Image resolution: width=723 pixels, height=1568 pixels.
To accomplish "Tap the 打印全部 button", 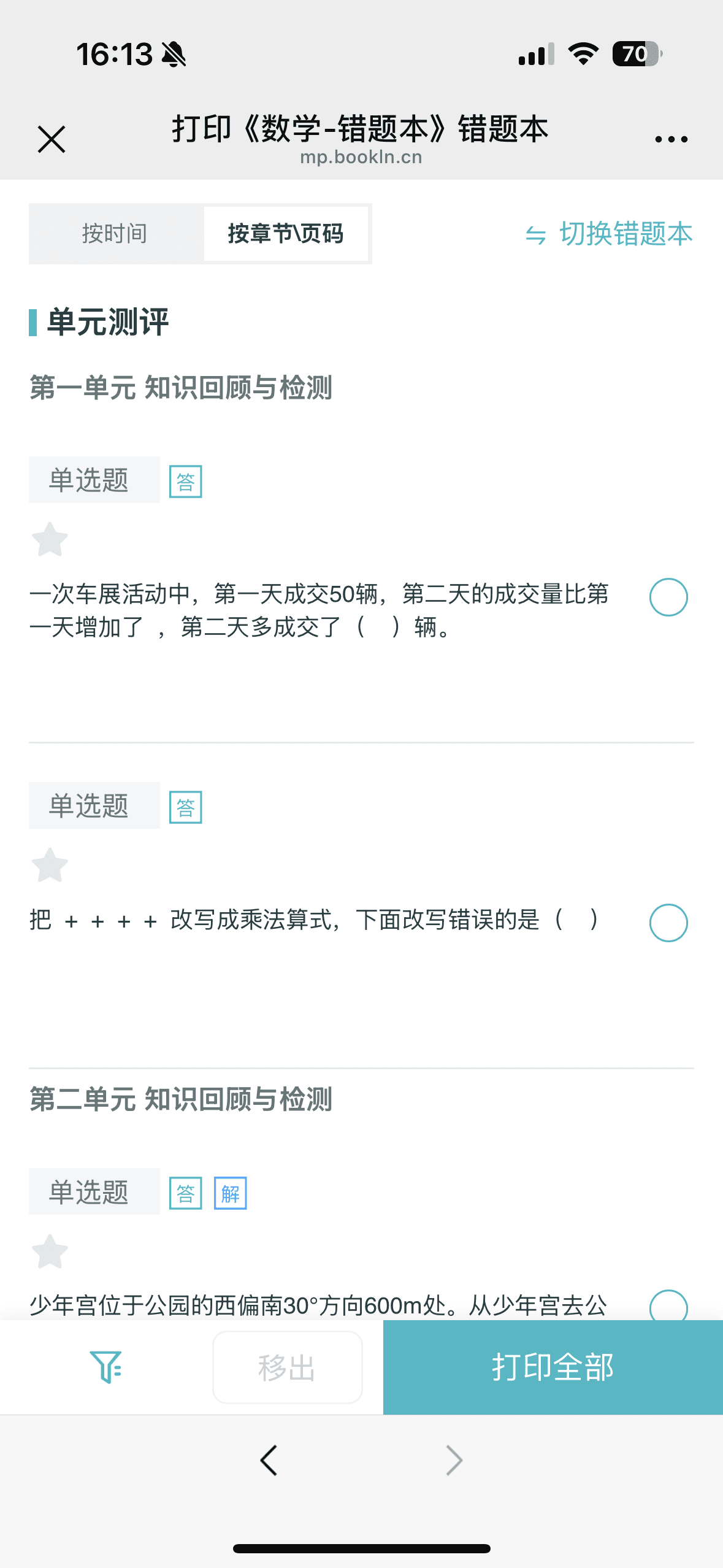I will [x=553, y=1366].
